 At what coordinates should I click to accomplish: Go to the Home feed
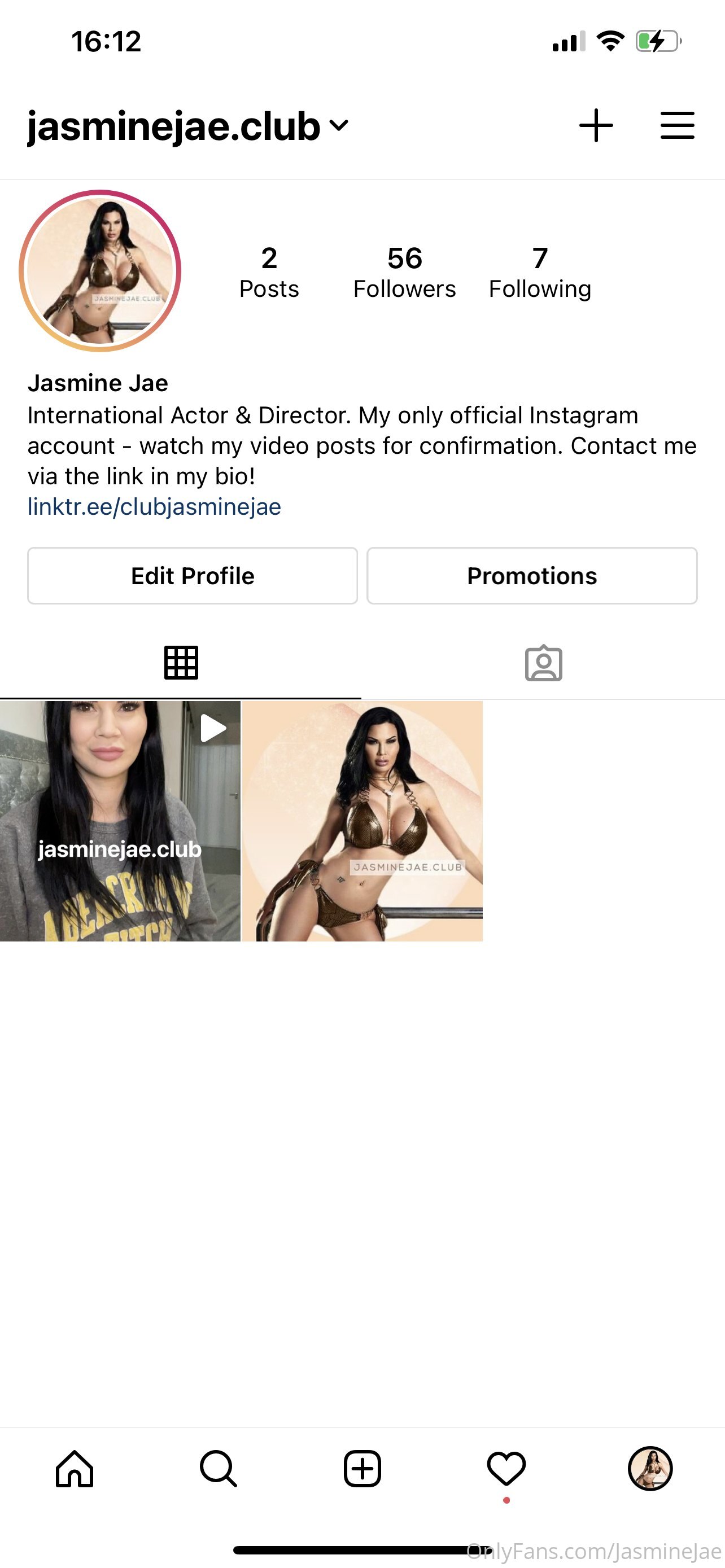[75, 1469]
